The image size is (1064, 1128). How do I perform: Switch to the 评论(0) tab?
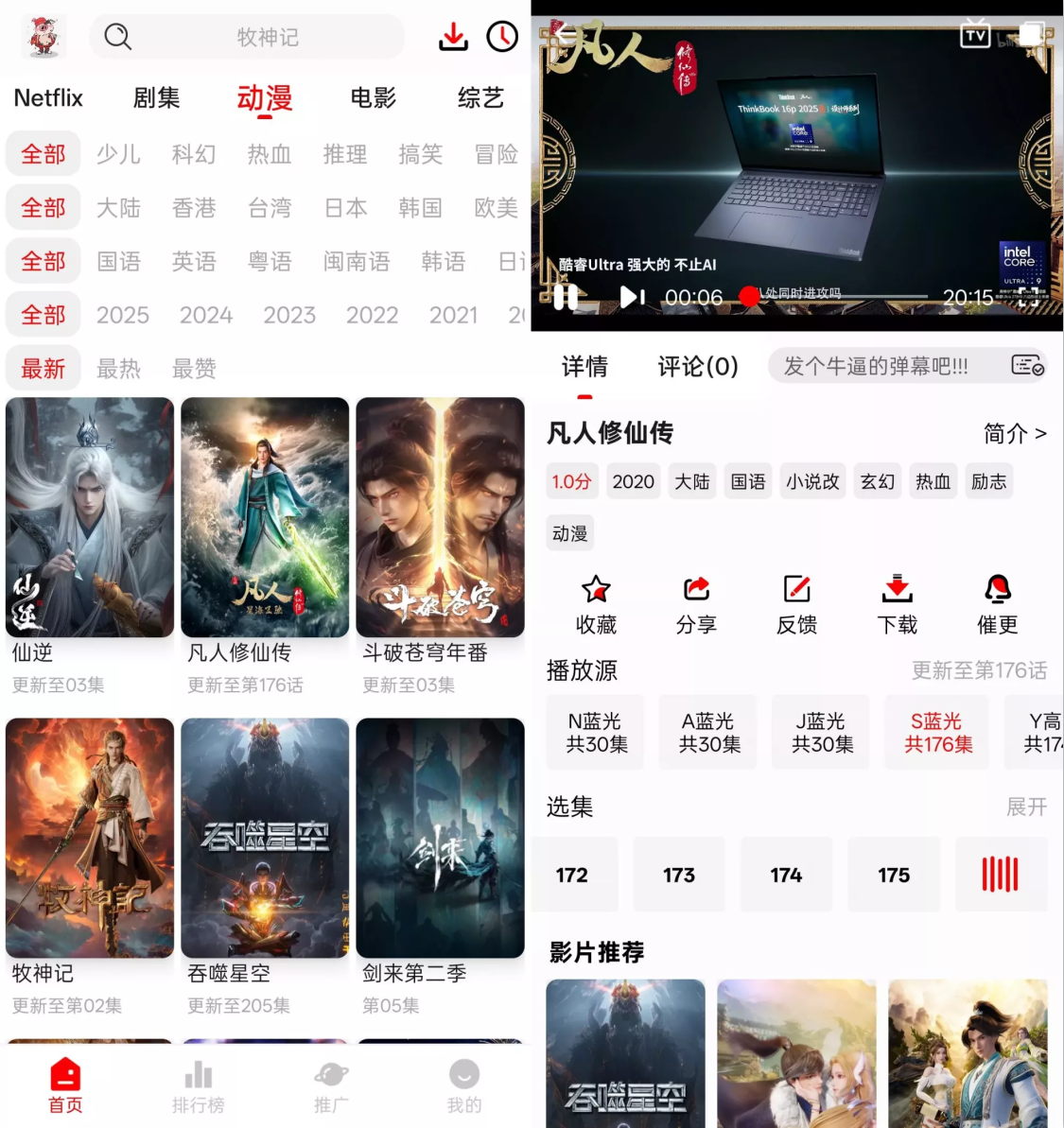click(x=698, y=367)
